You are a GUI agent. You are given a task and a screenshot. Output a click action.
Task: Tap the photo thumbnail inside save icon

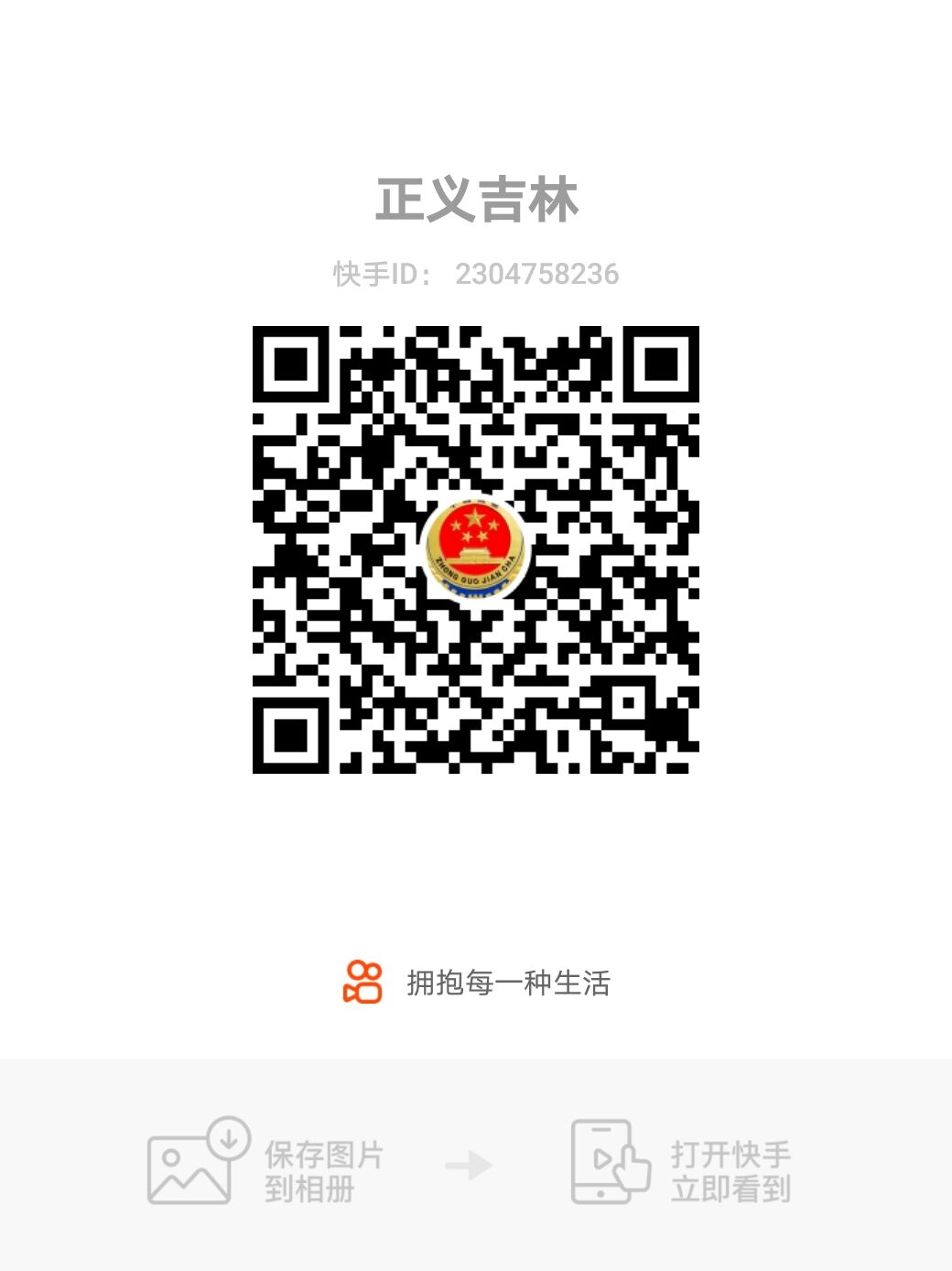pos(183,1172)
